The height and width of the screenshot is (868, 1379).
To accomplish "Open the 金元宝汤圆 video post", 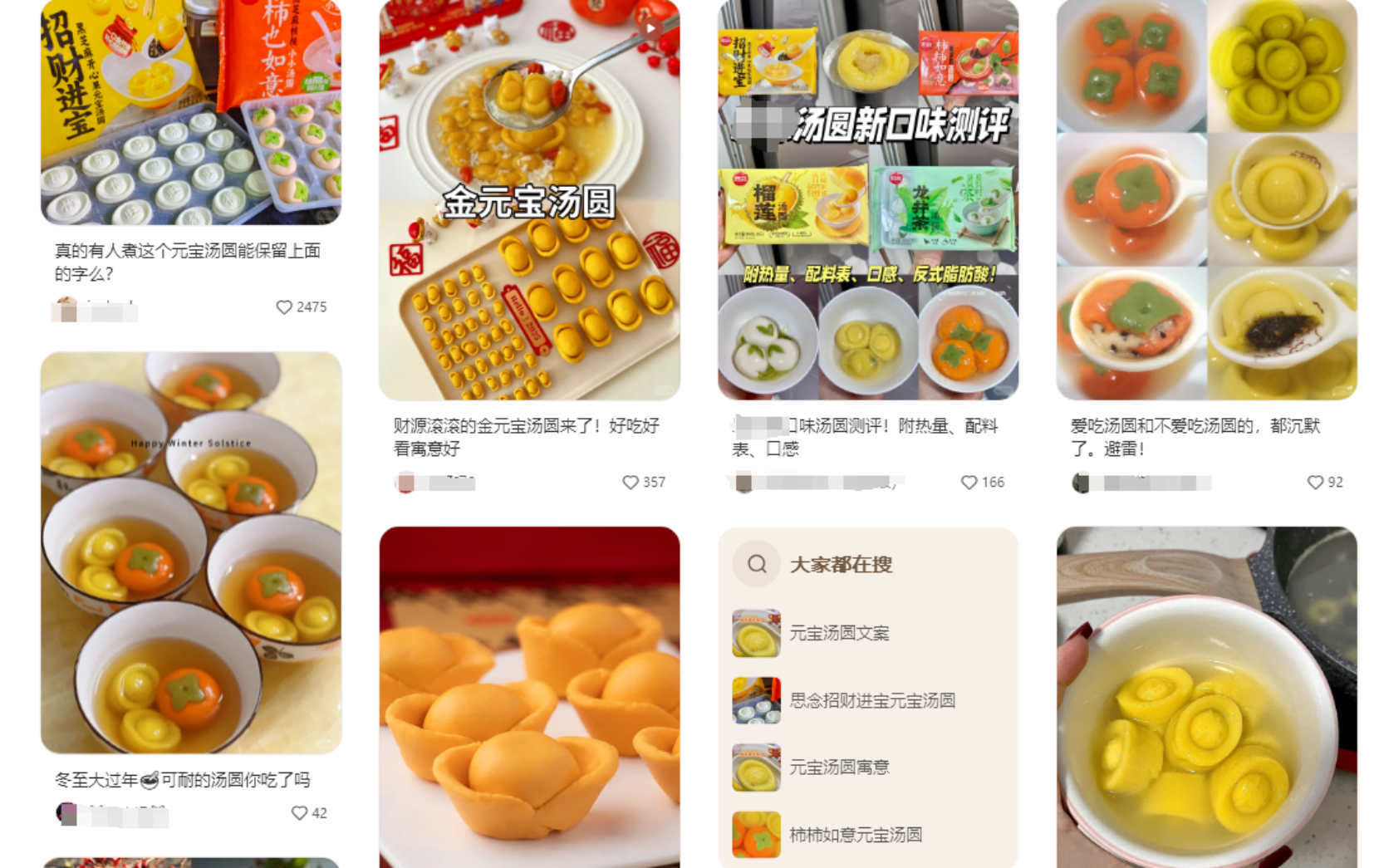I will tap(529, 199).
